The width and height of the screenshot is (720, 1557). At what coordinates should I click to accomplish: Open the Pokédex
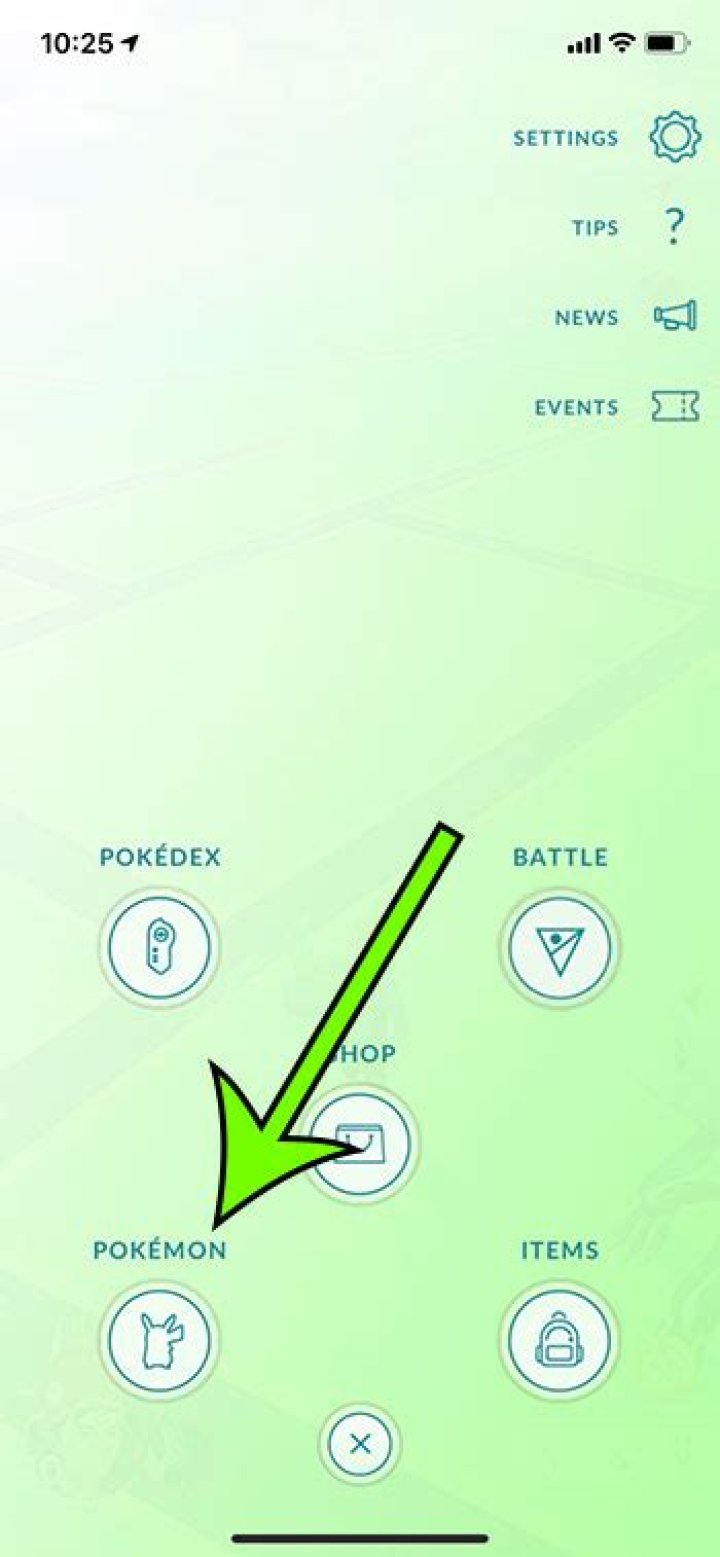coord(160,947)
